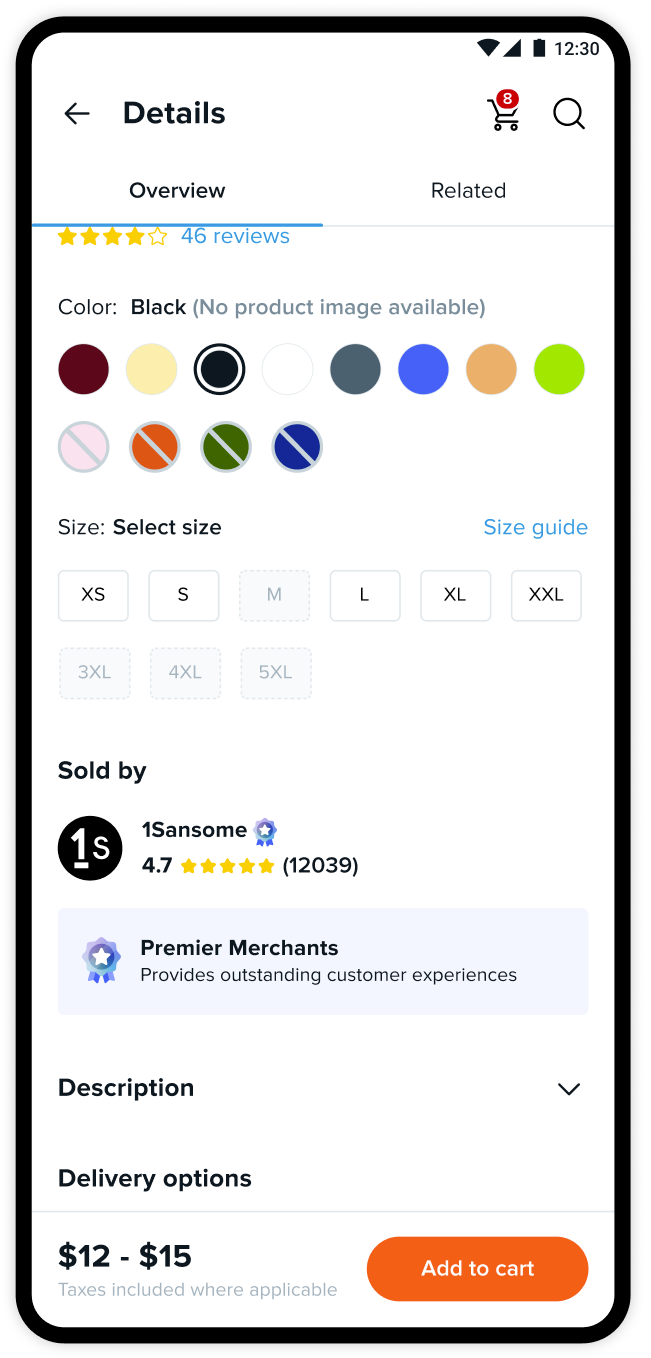Select size XS
The width and height of the screenshot is (651, 1358).
tap(93, 595)
